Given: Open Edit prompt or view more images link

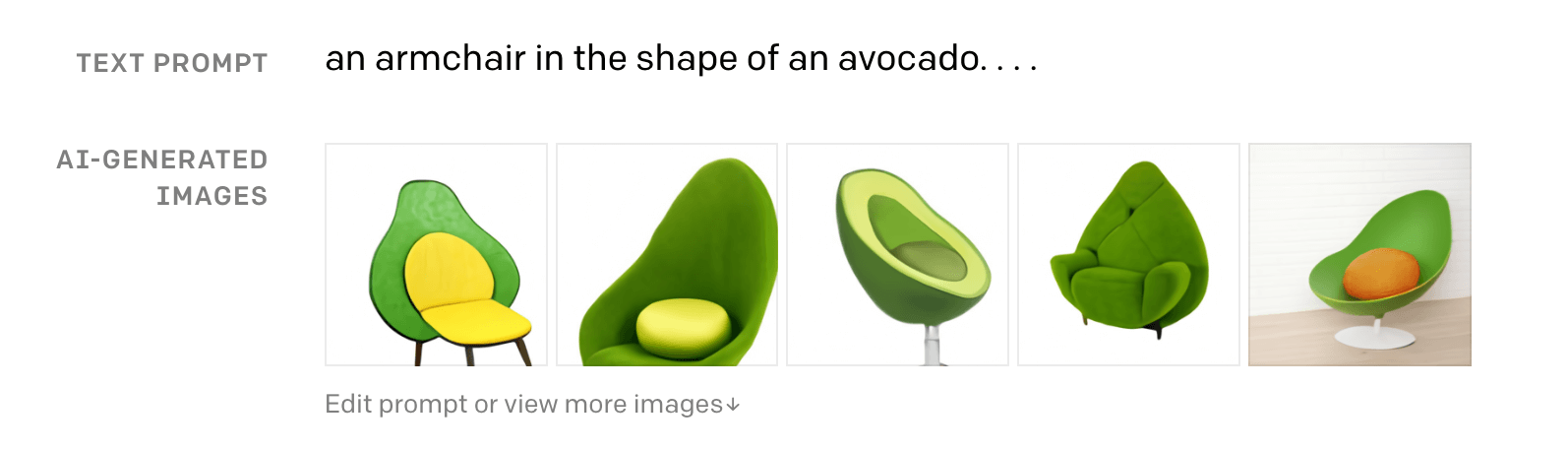Looking at the screenshot, I should tap(531, 405).
